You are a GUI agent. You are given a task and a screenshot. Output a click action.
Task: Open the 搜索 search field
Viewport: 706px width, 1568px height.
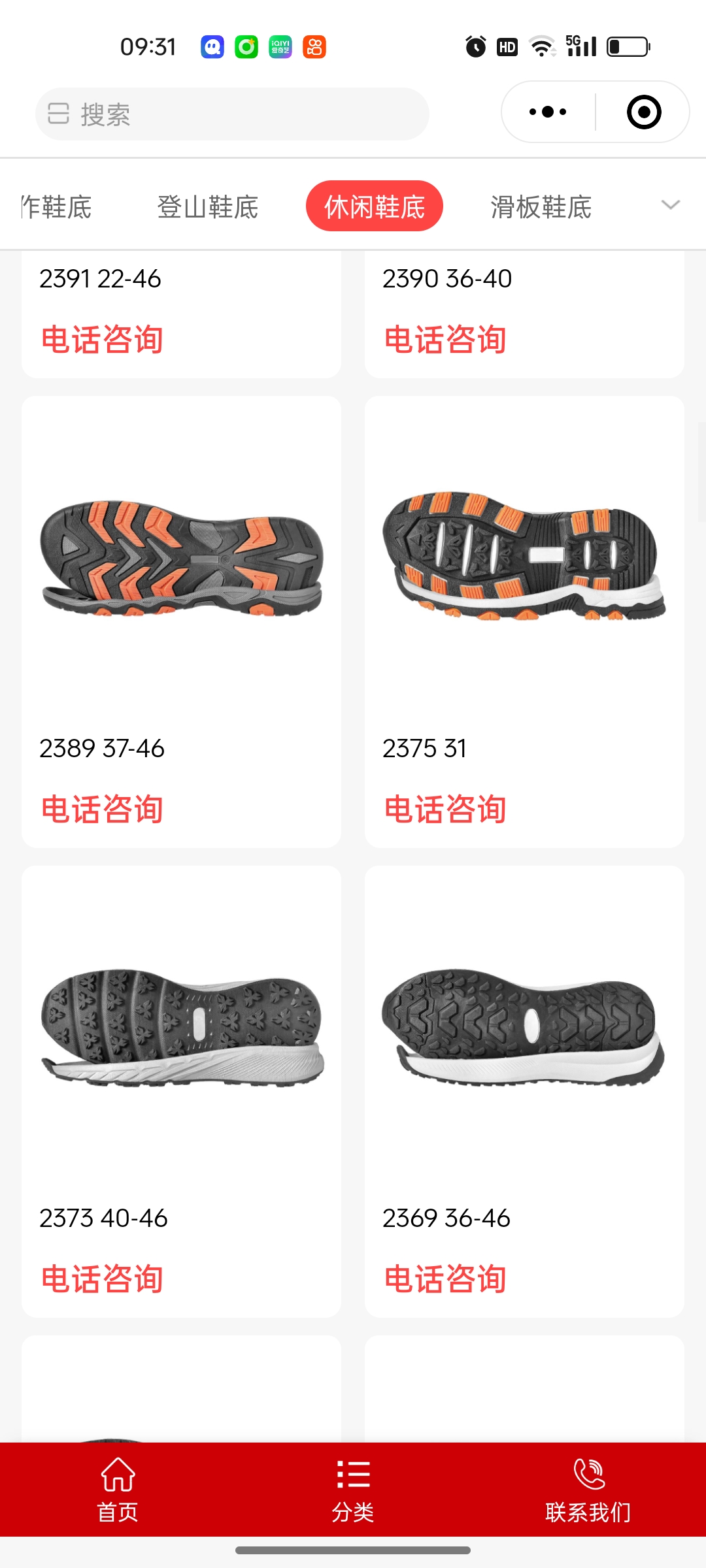pos(232,114)
